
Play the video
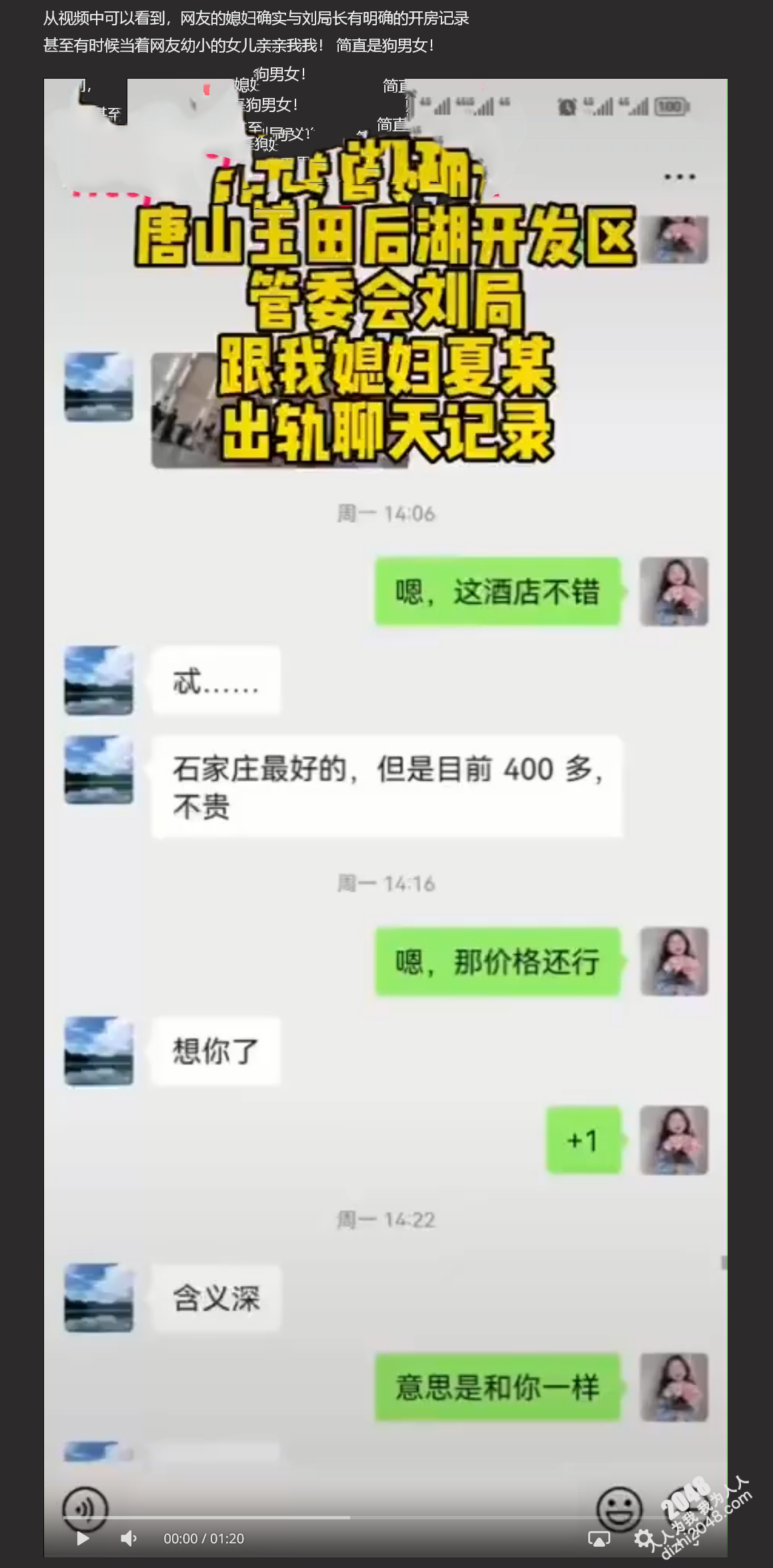[83, 1538]
